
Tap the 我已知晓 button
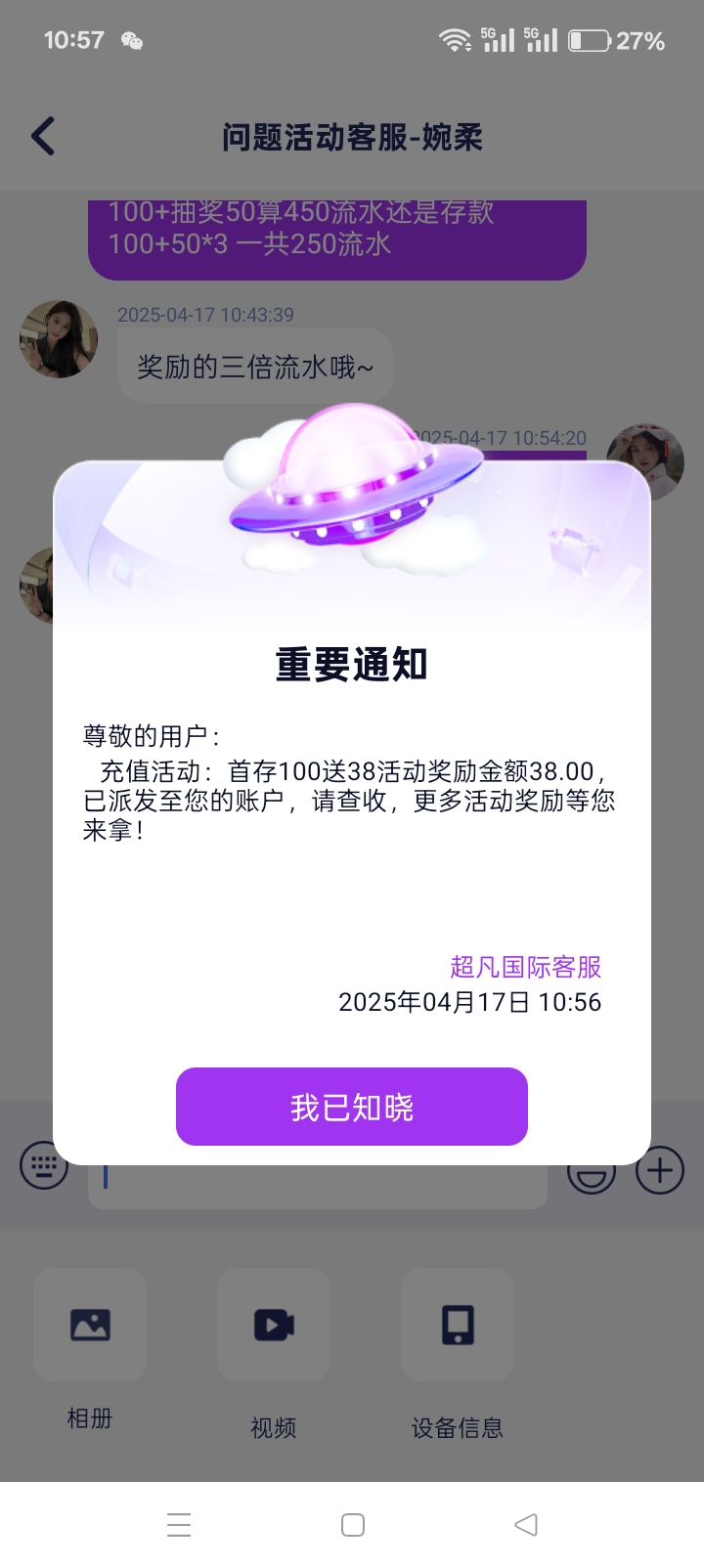(x=352, y=1107)
